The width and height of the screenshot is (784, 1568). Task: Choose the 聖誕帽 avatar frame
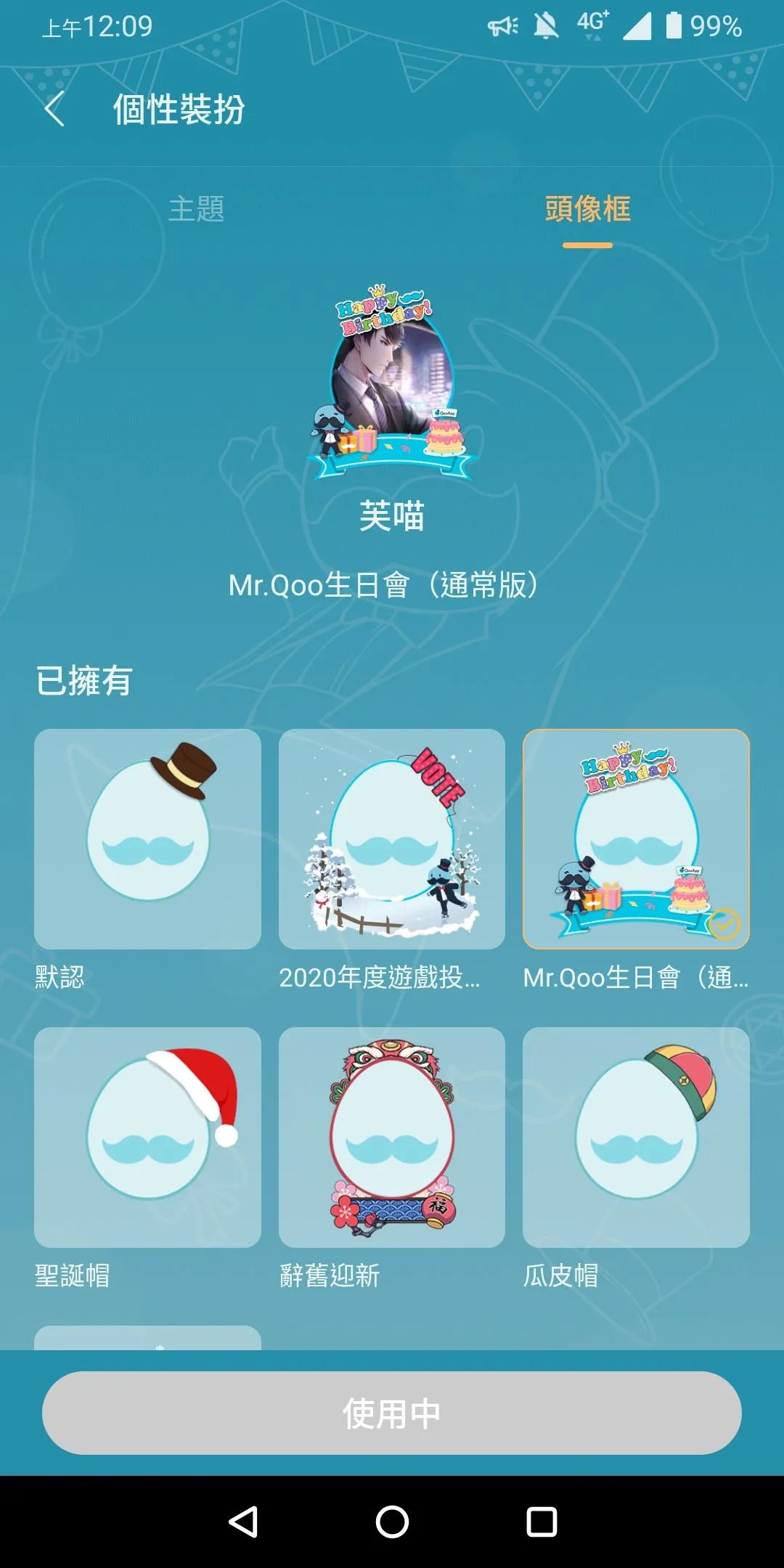coord(147,1137)
